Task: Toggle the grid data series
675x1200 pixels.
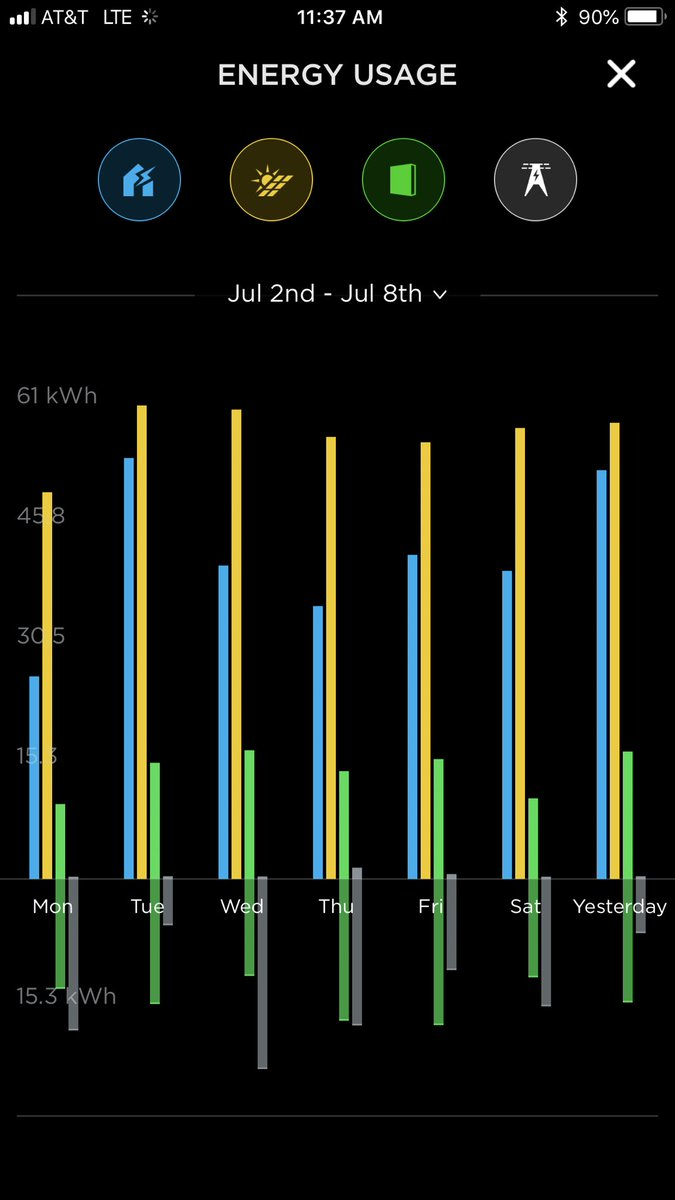Action: (535, 180)
